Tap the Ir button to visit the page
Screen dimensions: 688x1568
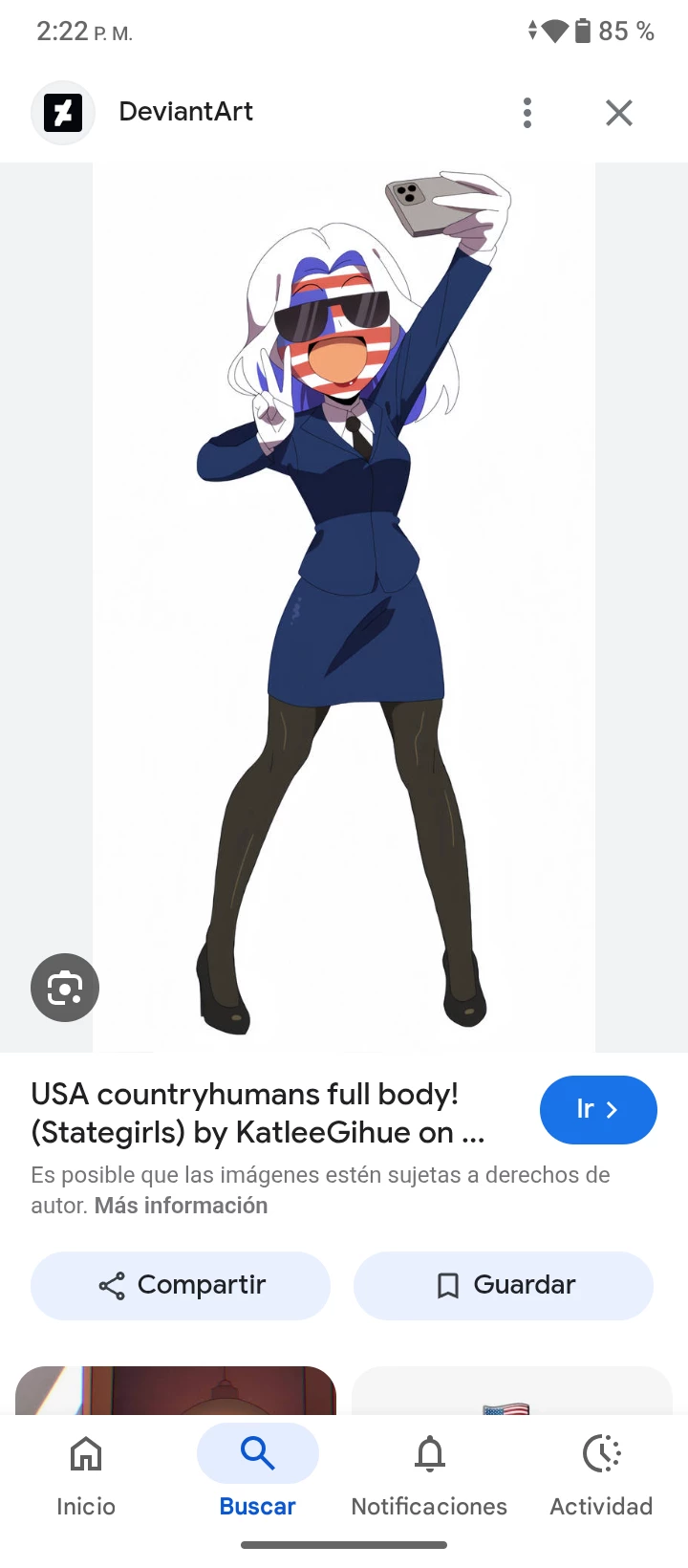(x=598, y=1109)
